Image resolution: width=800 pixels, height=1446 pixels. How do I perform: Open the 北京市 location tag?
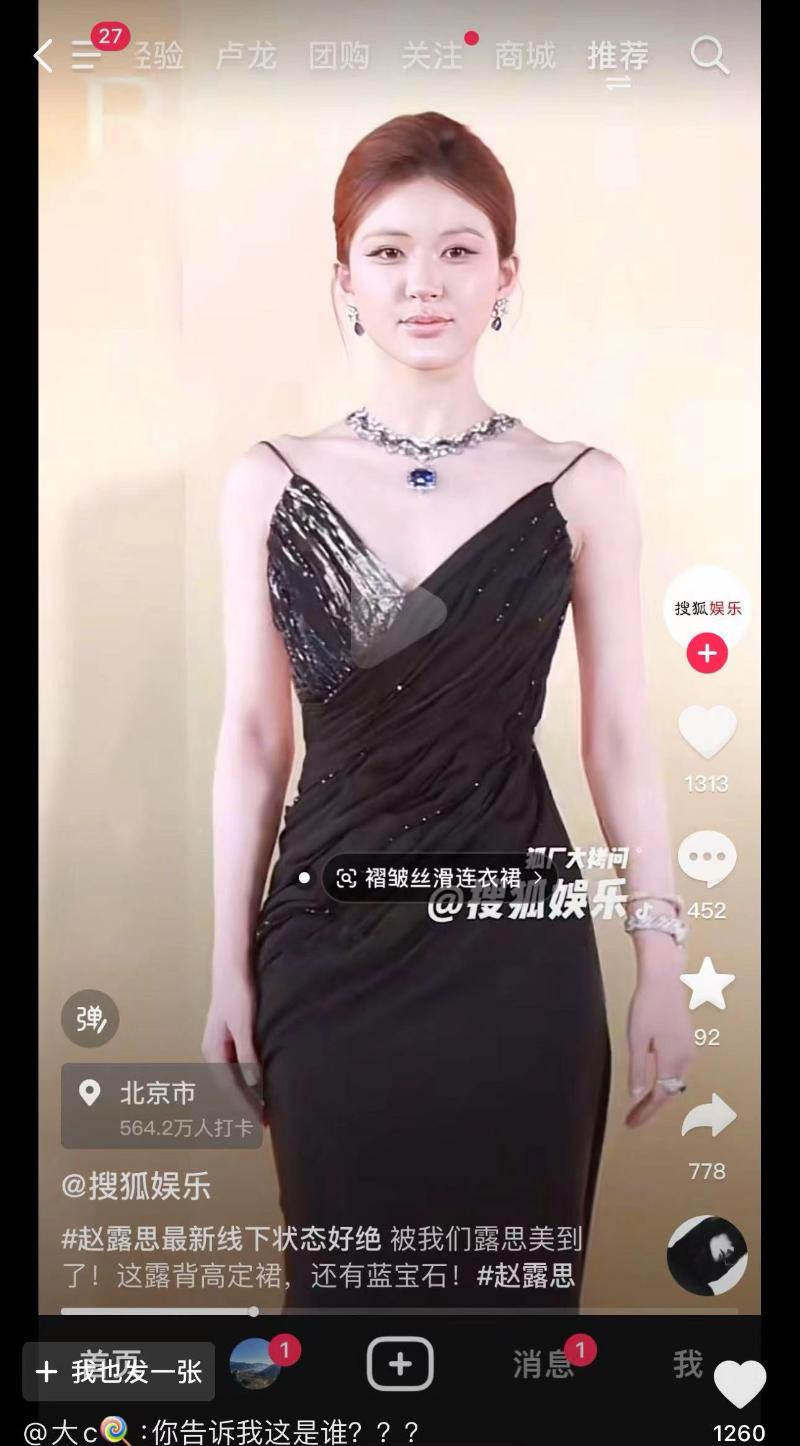pos(162,1106)
